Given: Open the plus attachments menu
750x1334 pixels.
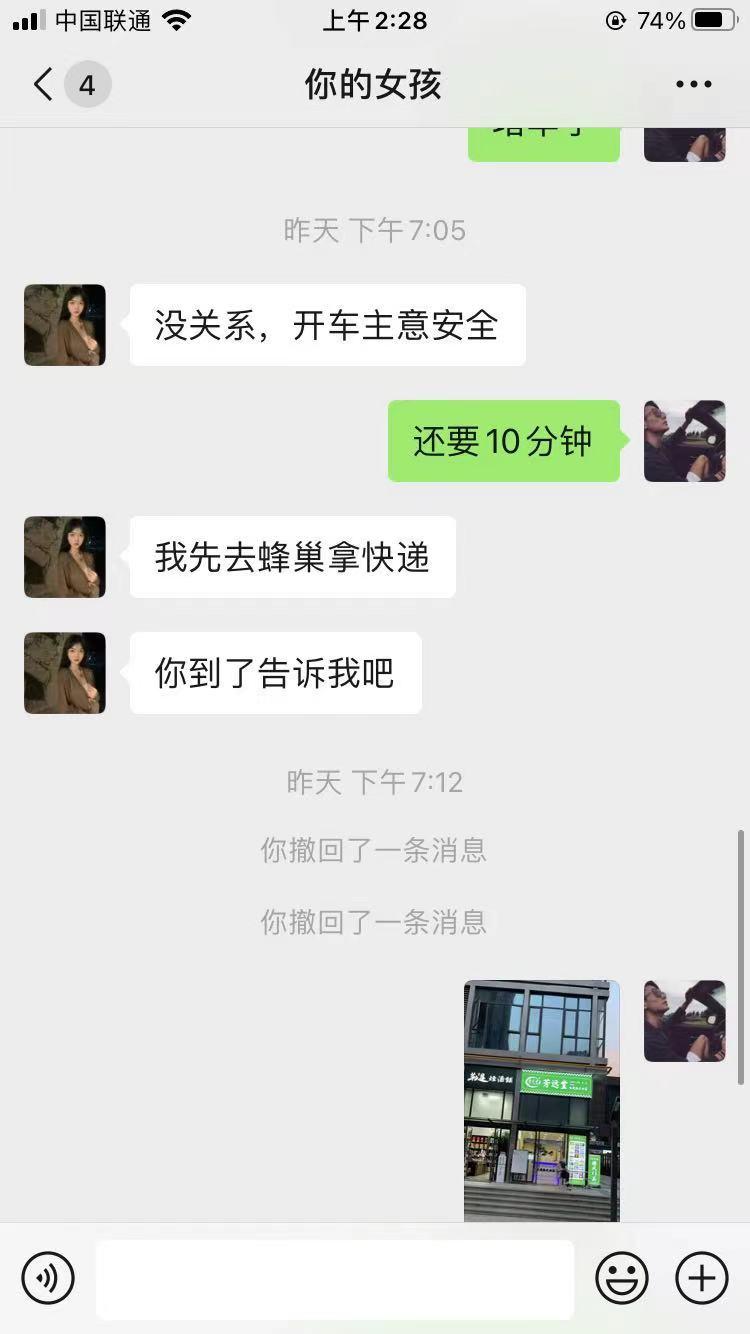Looking at the screenshot, I should [x=702, y=1278].
